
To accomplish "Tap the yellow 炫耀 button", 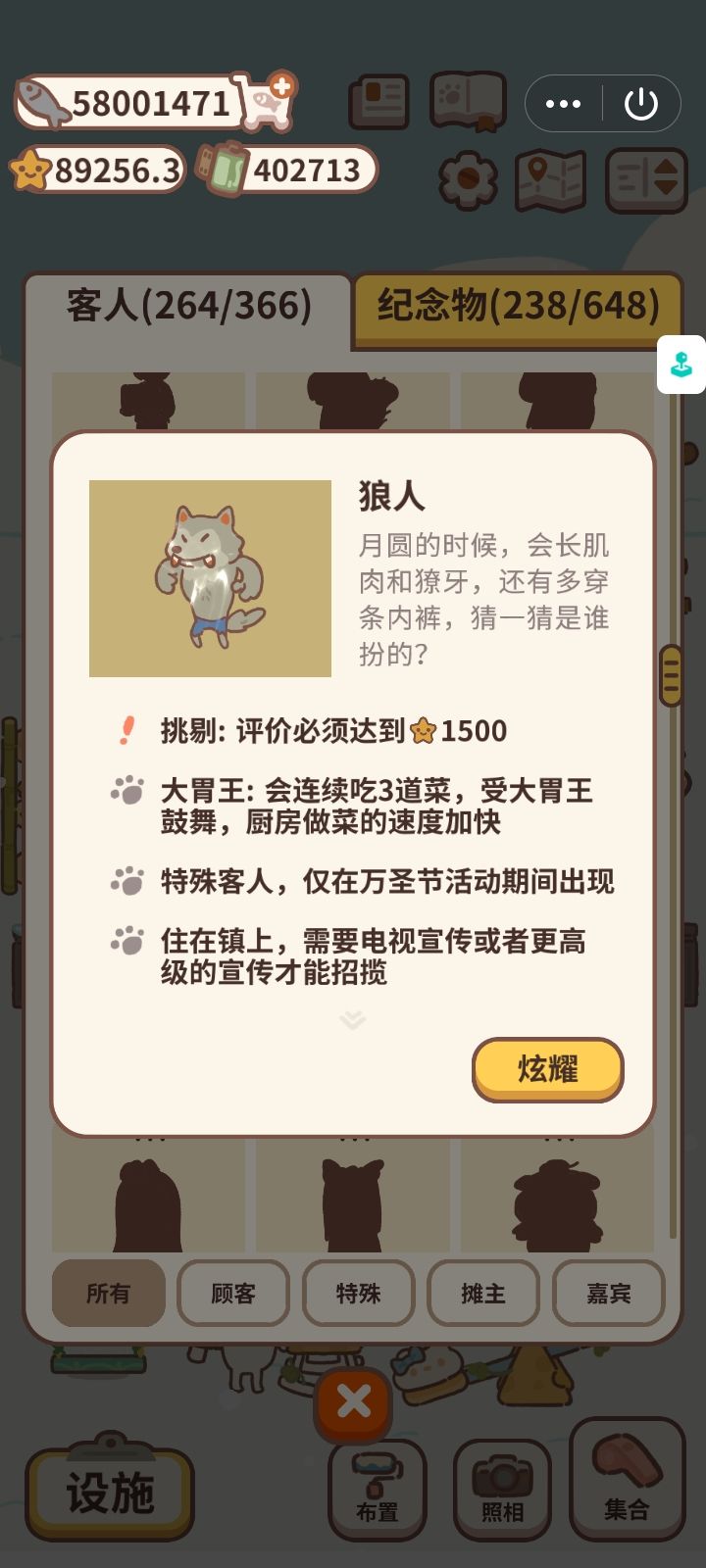I will 547,1070.
